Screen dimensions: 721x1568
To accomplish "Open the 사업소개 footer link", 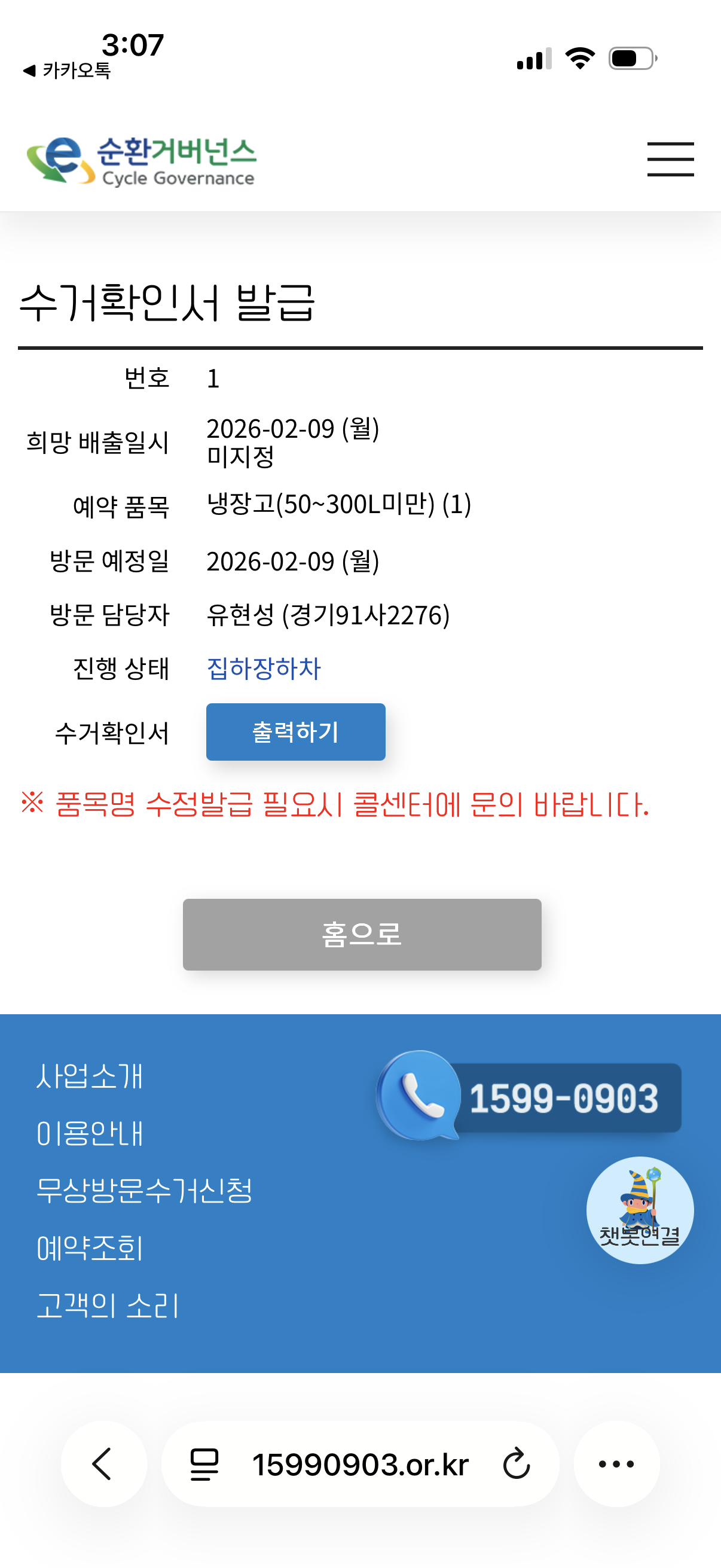I will [90, 1076].
